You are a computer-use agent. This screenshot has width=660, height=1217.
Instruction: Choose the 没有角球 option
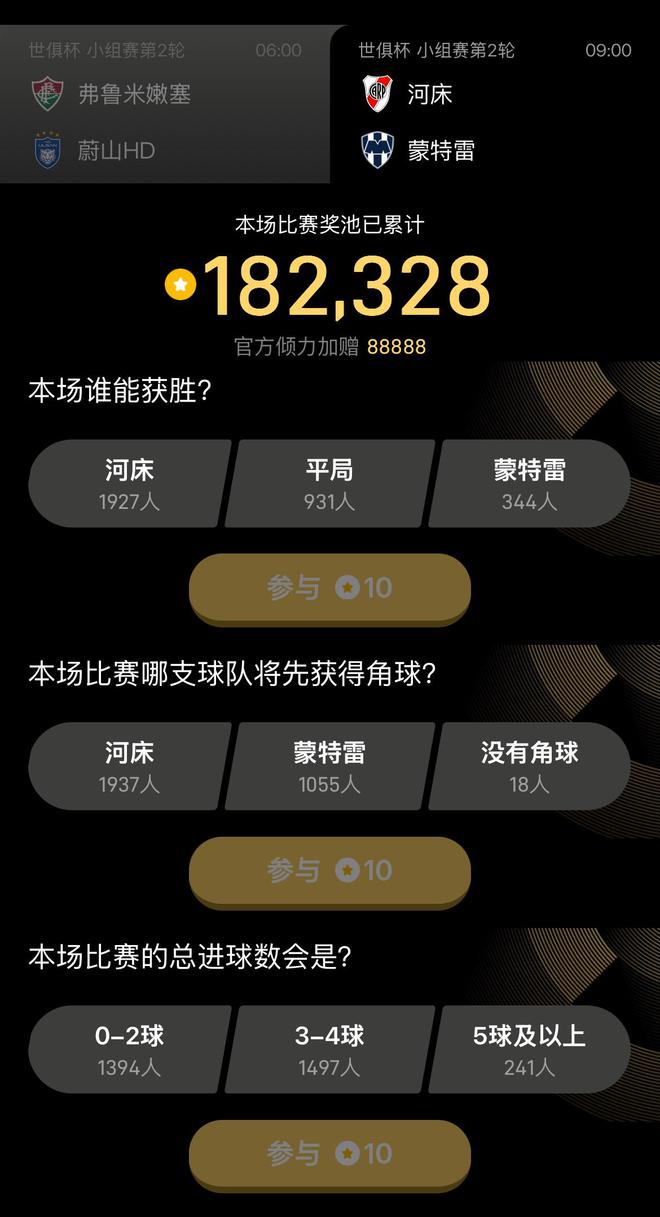(x=530, y=767)
